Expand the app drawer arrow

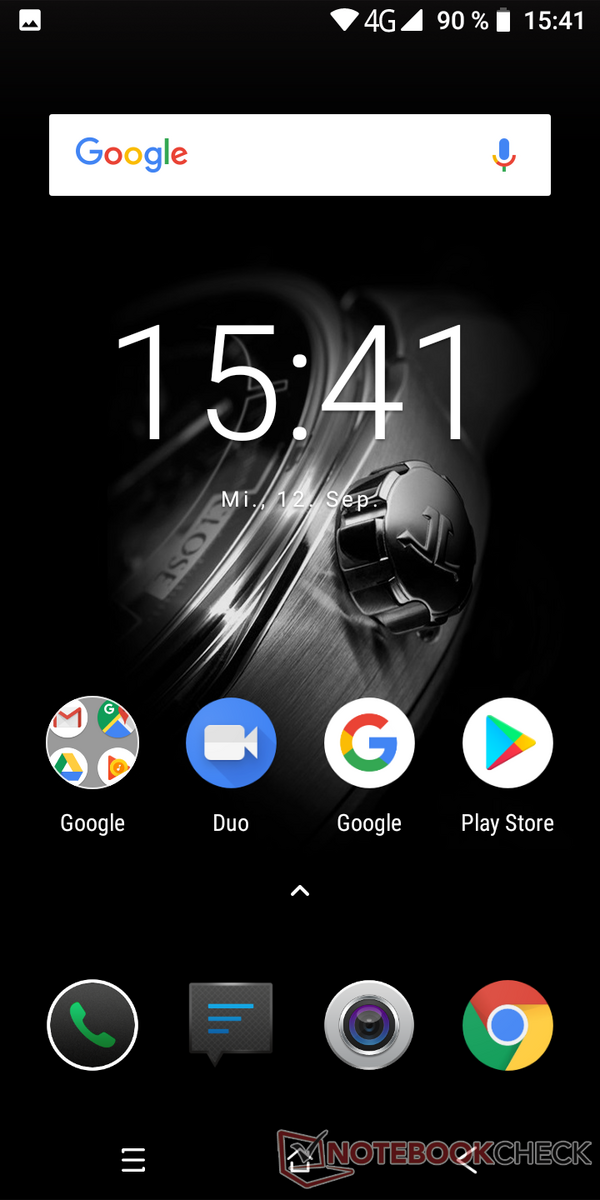(x=299, y=890)
